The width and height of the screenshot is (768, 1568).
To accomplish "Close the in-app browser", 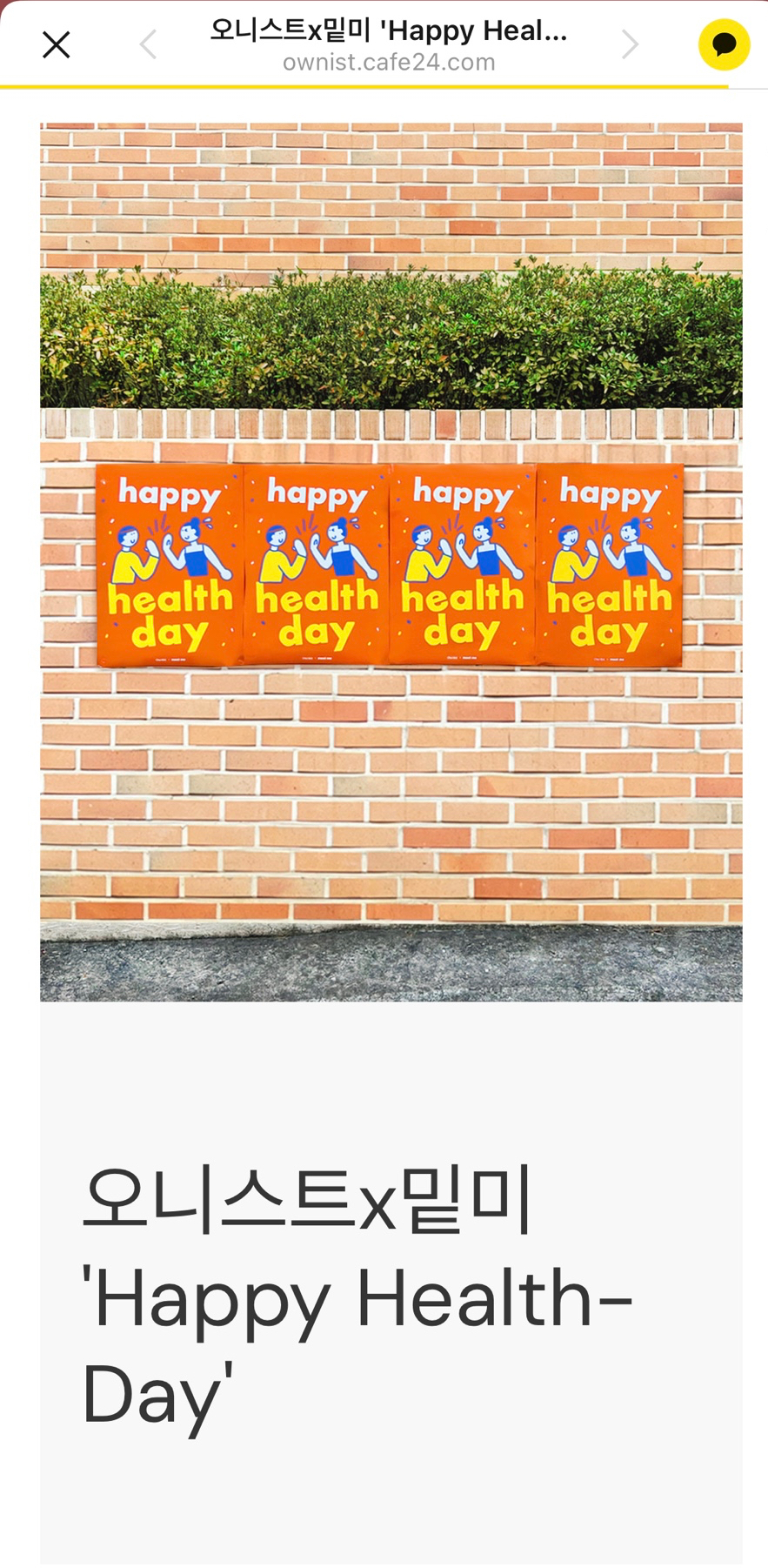I will 57,44.
